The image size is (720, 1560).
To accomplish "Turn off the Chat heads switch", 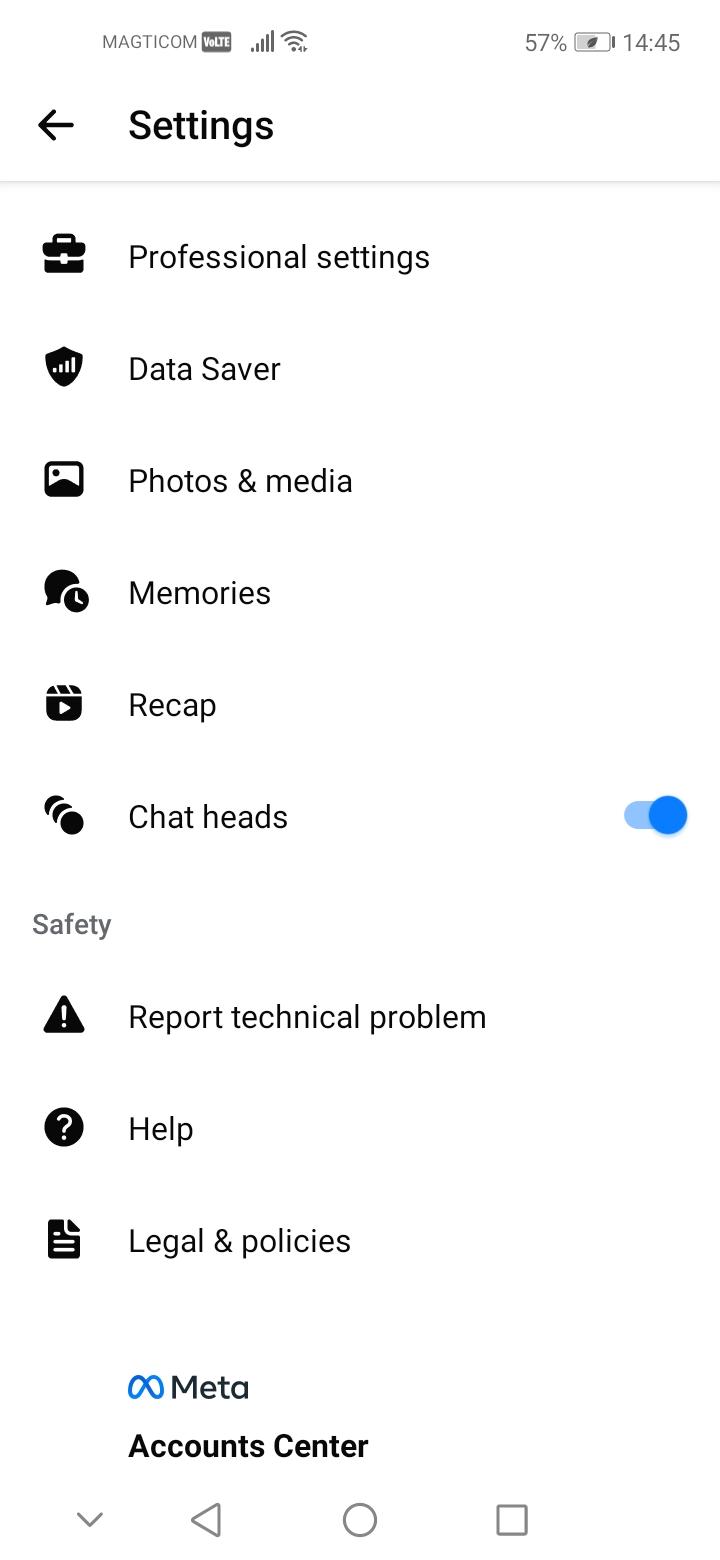I will (656, 816).
